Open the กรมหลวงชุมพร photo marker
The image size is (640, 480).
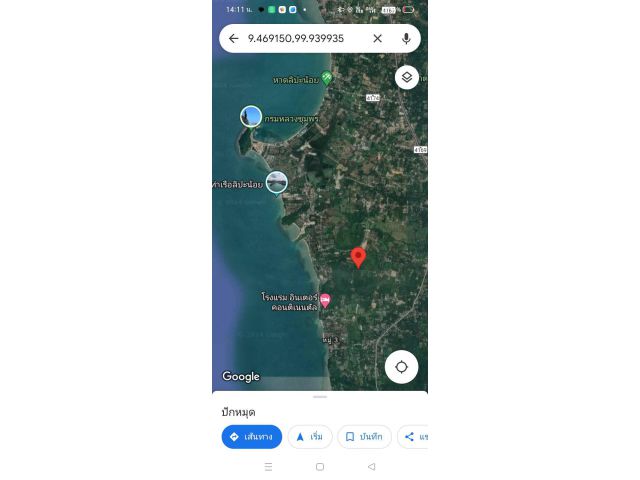point(251,117)
